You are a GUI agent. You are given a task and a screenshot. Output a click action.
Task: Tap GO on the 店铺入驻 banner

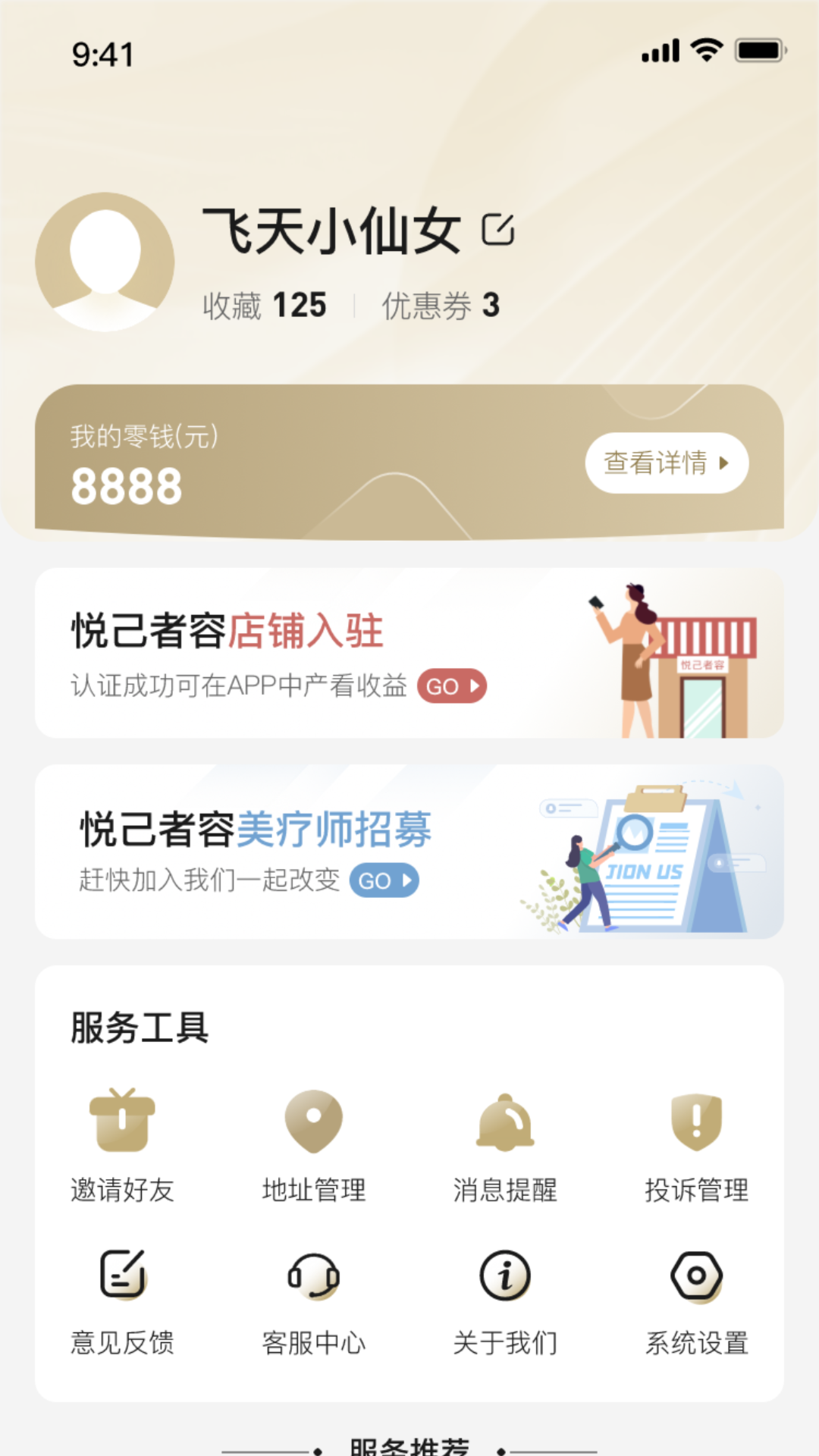click(452, 685)
